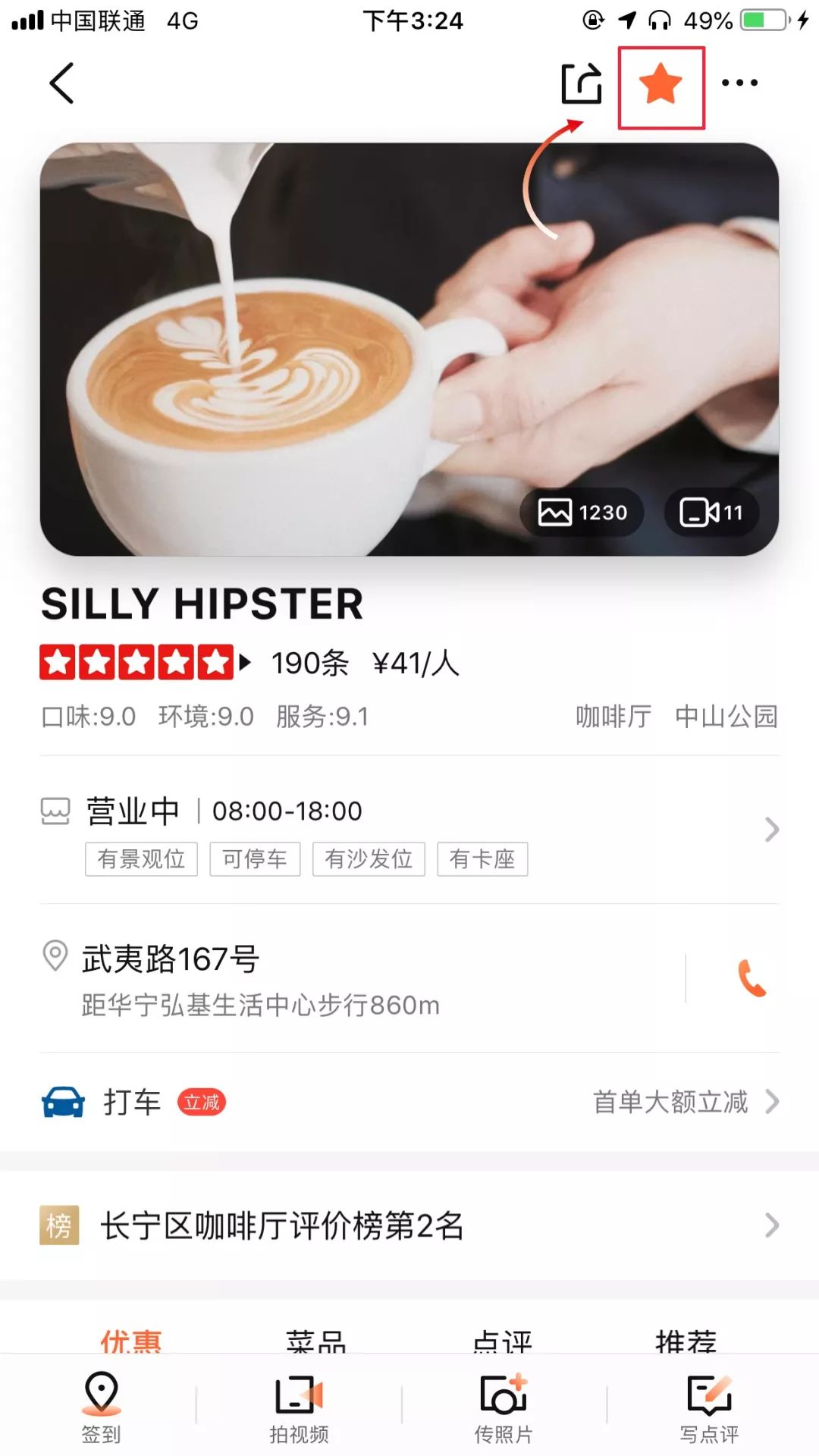Image resolution: width=819 pixels, height=1456 pixels.
Task: Write a review with 写点评
Action: coord(709,1407)
